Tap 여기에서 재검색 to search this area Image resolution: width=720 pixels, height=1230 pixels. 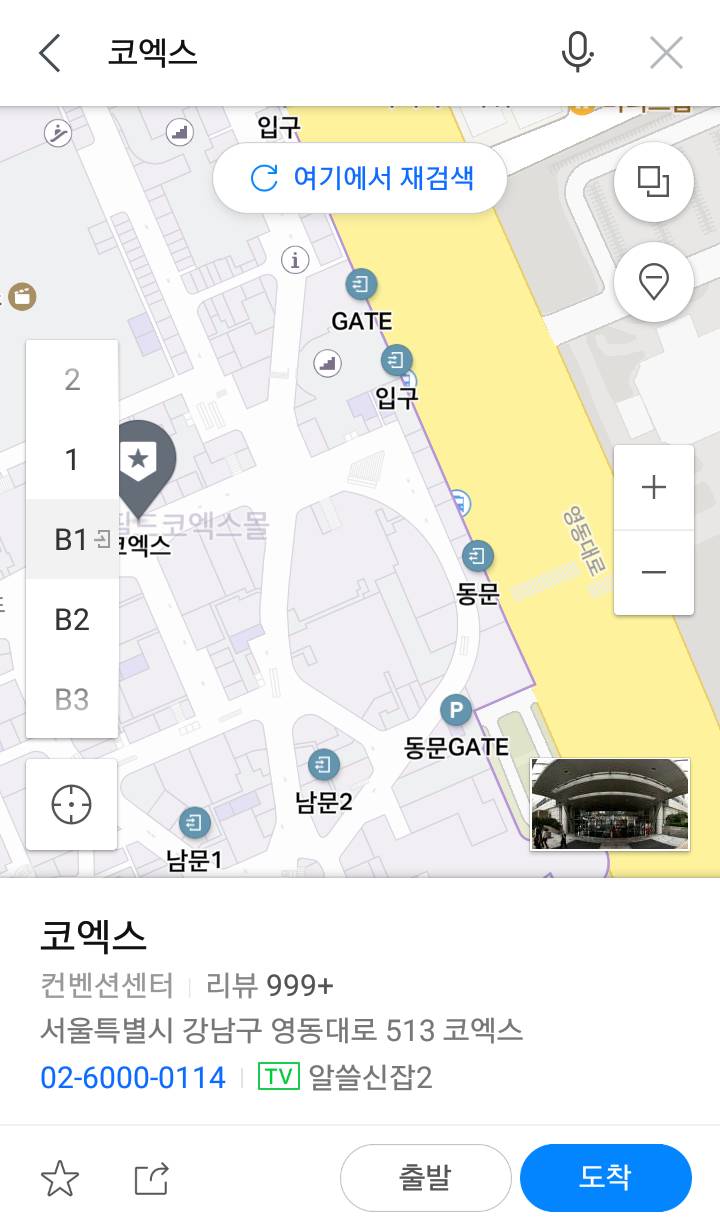(359, 178)
